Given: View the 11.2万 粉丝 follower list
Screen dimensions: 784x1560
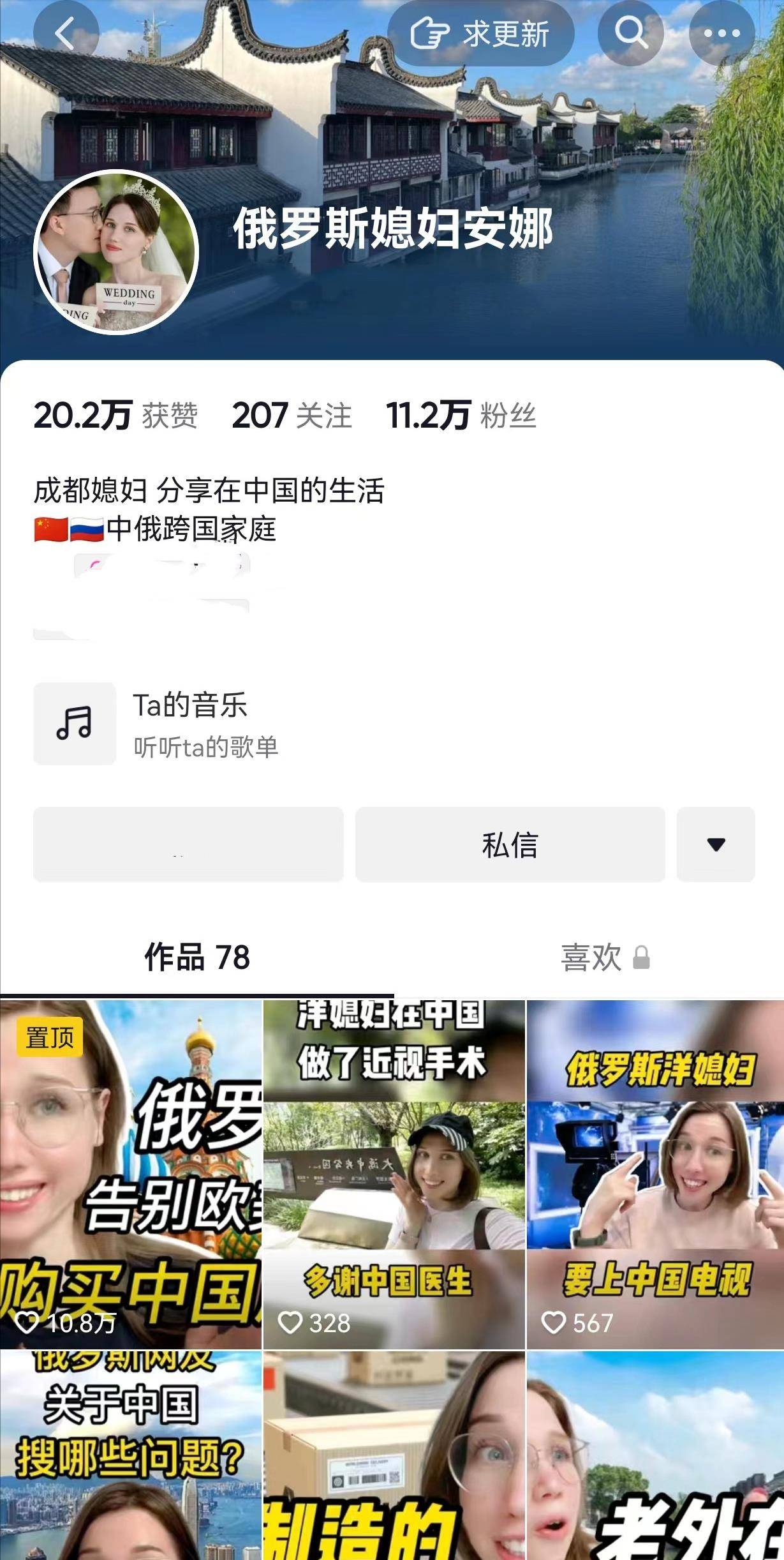Looking at the screenshot, I should point(462,416).
